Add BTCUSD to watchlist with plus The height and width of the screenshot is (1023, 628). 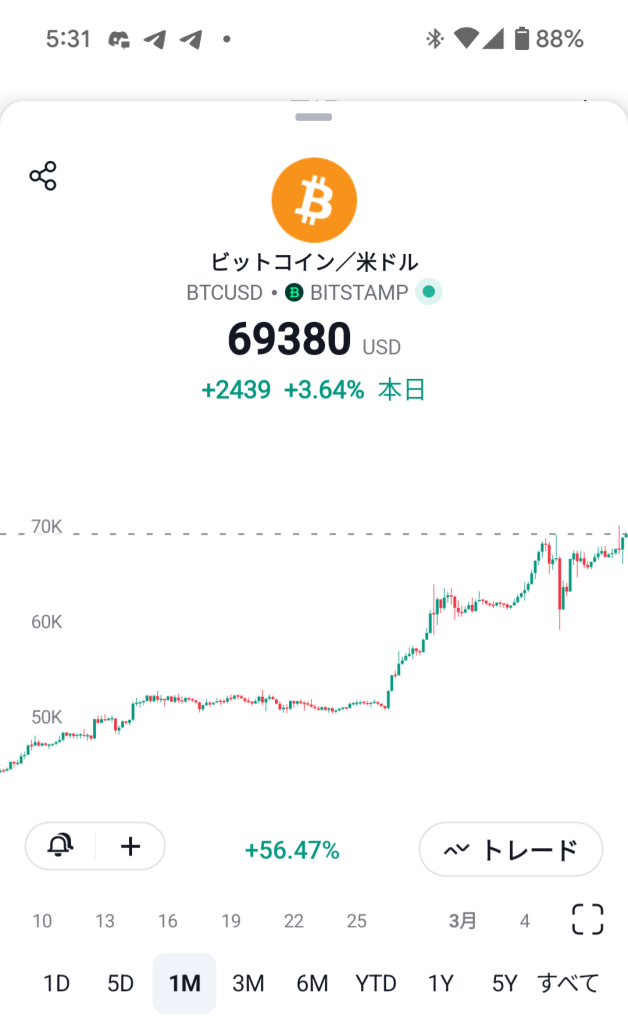130,847
